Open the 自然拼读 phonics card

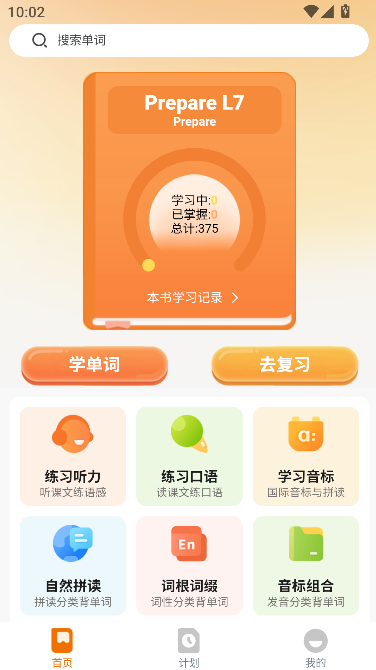[x=73, y=566]
